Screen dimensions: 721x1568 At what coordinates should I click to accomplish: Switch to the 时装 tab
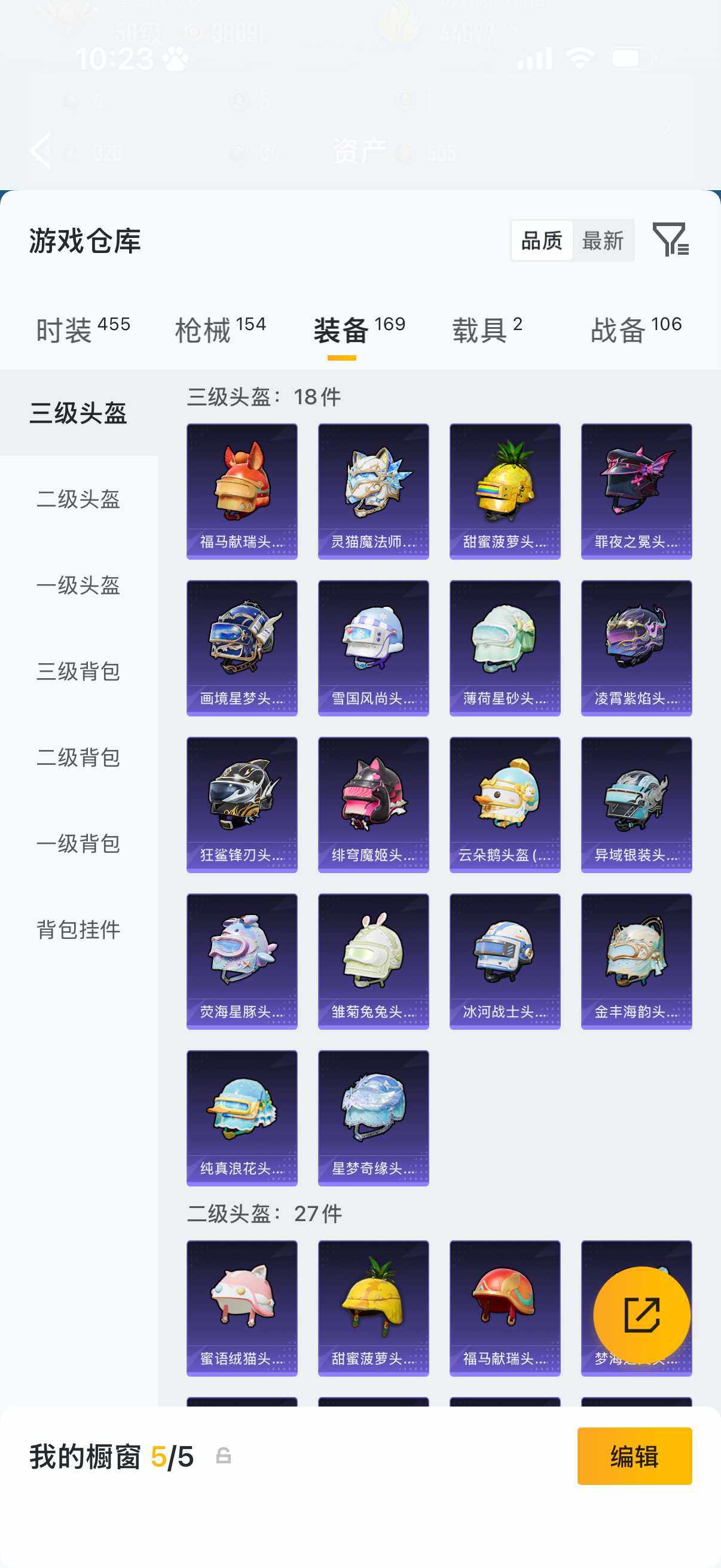(83, 330)
